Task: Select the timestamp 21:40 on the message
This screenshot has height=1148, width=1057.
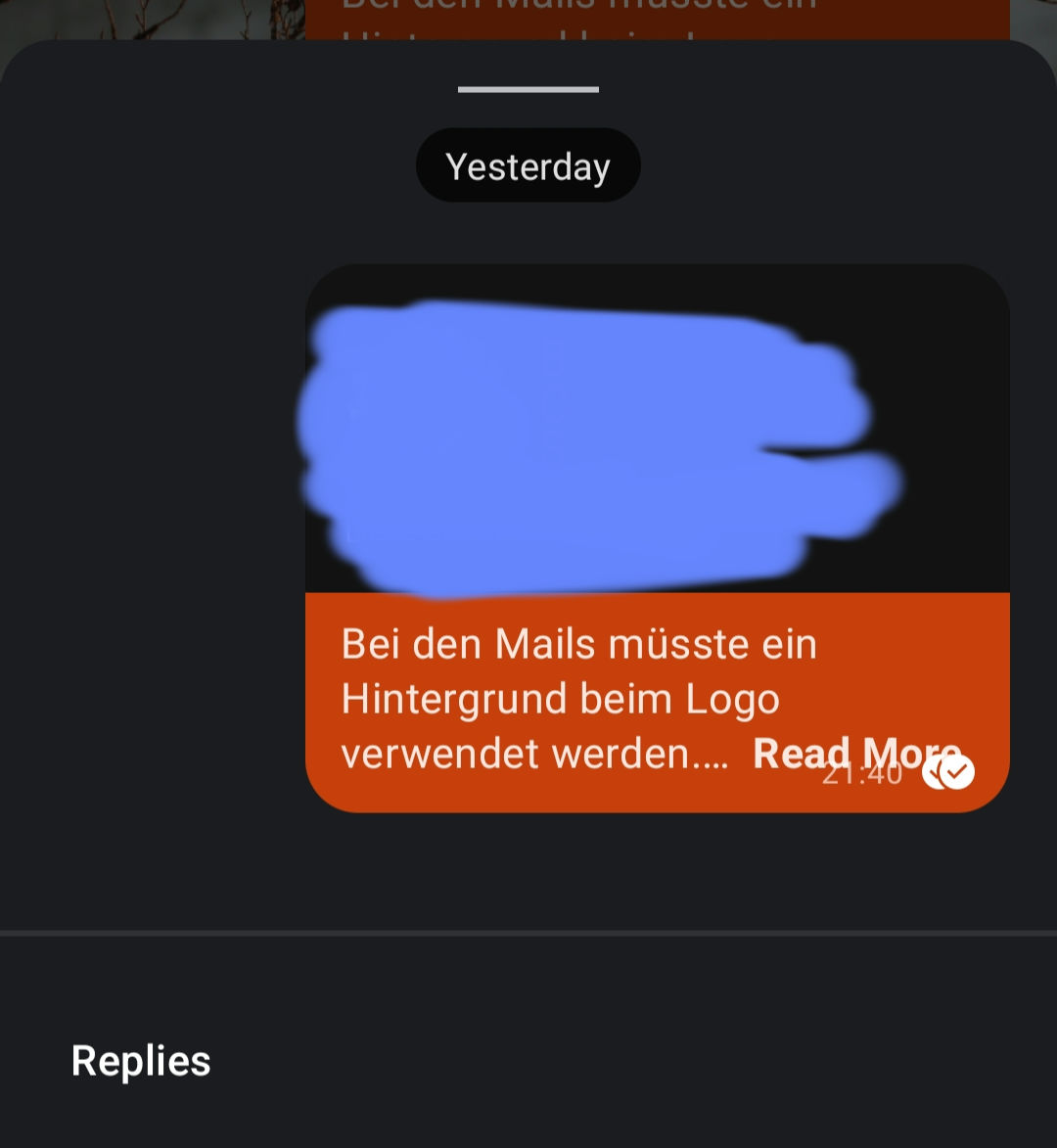Action: coord(863,772)
